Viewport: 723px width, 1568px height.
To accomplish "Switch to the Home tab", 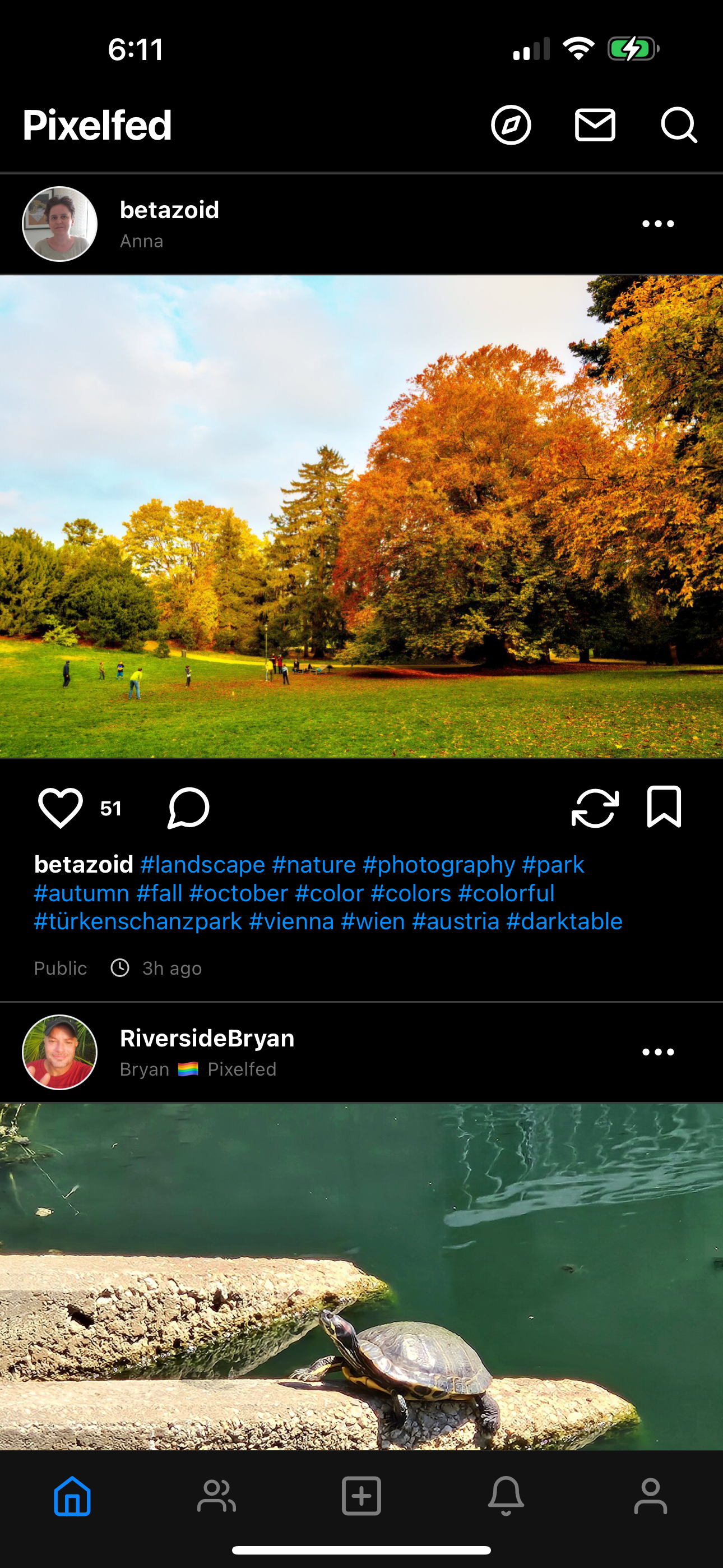I will pos(72,1496).
